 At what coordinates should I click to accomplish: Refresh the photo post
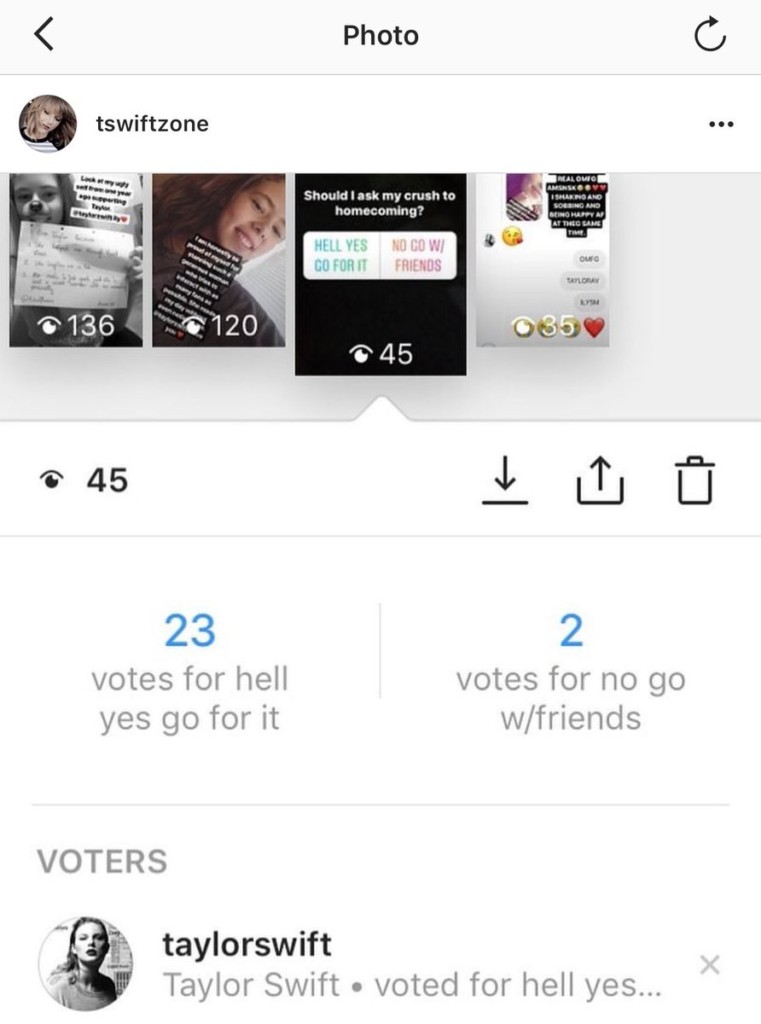click(708, 36)
